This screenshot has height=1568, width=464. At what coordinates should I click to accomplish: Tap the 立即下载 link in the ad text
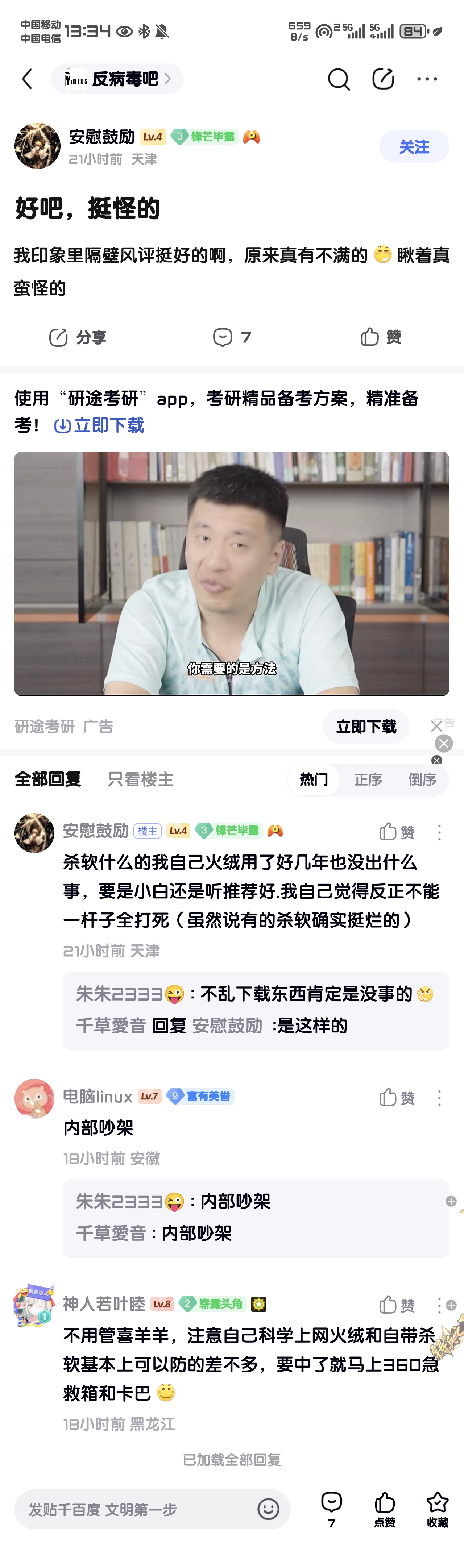100,425
